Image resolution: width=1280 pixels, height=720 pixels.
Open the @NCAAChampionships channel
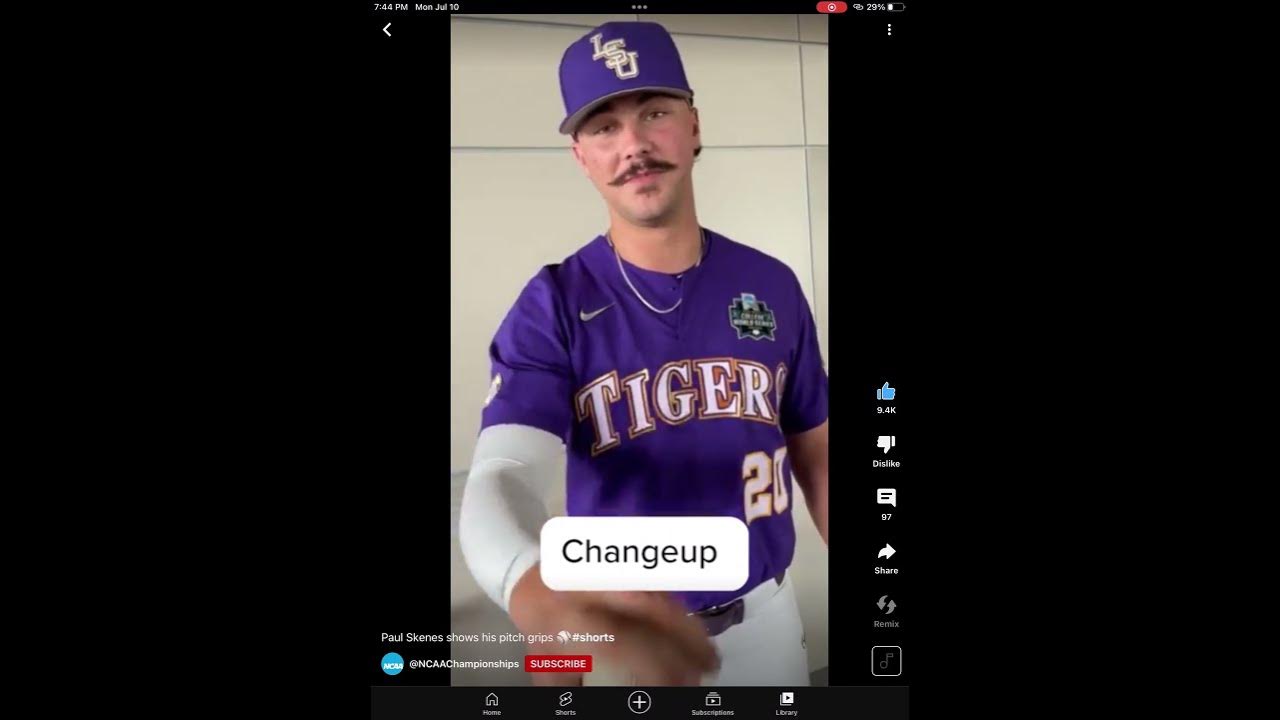[x=463, y=664]
